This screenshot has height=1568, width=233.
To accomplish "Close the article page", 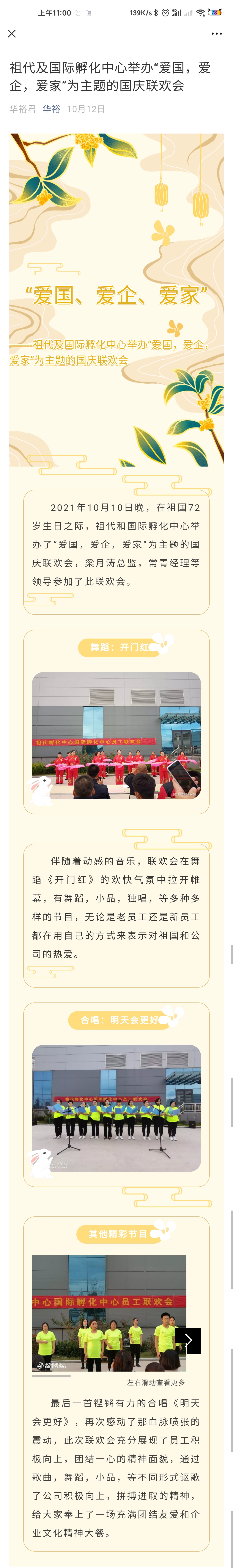I will pyautogui.click(x=12, y=33).
